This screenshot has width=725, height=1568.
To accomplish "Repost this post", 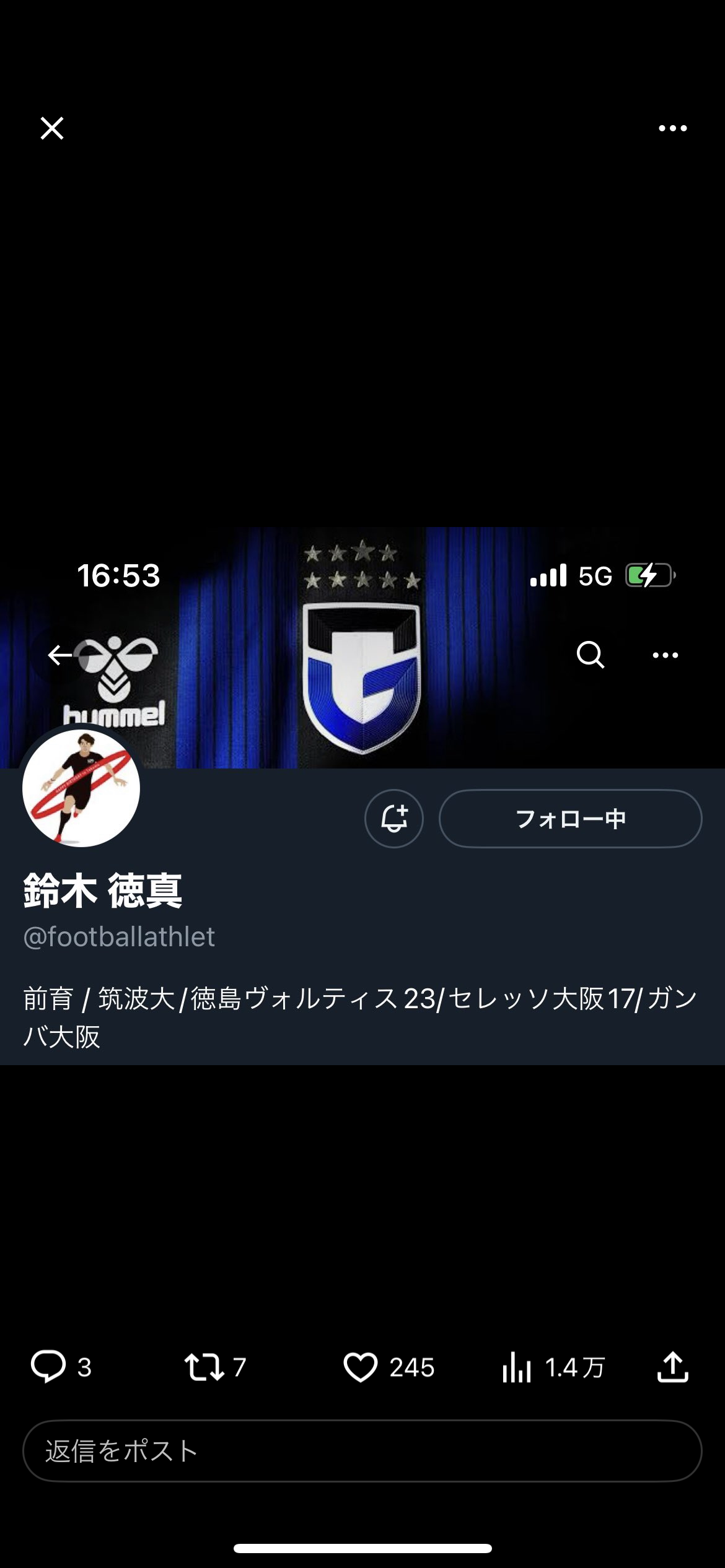I will (x=204, y=1366).
